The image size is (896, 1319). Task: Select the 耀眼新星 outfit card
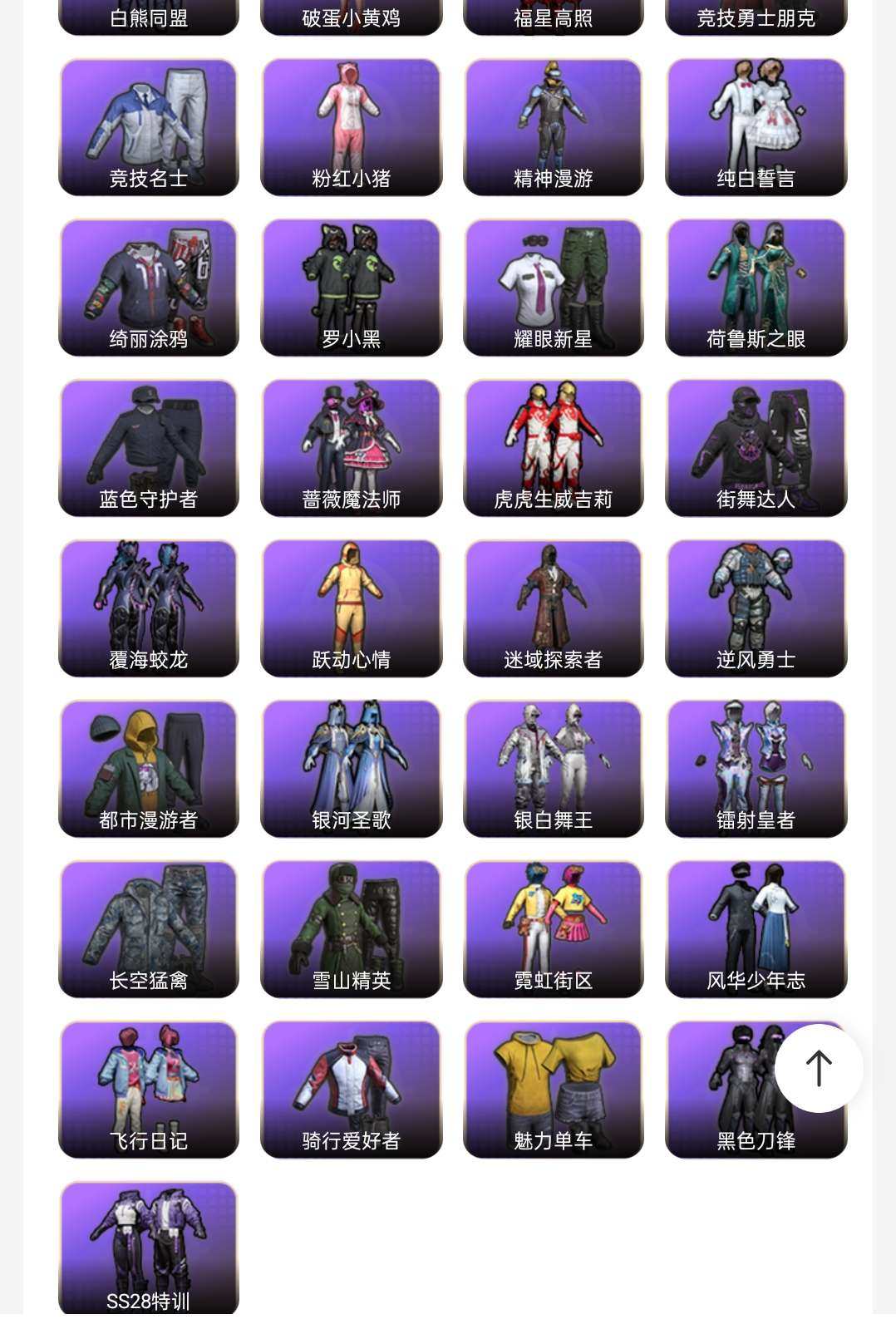553,288
